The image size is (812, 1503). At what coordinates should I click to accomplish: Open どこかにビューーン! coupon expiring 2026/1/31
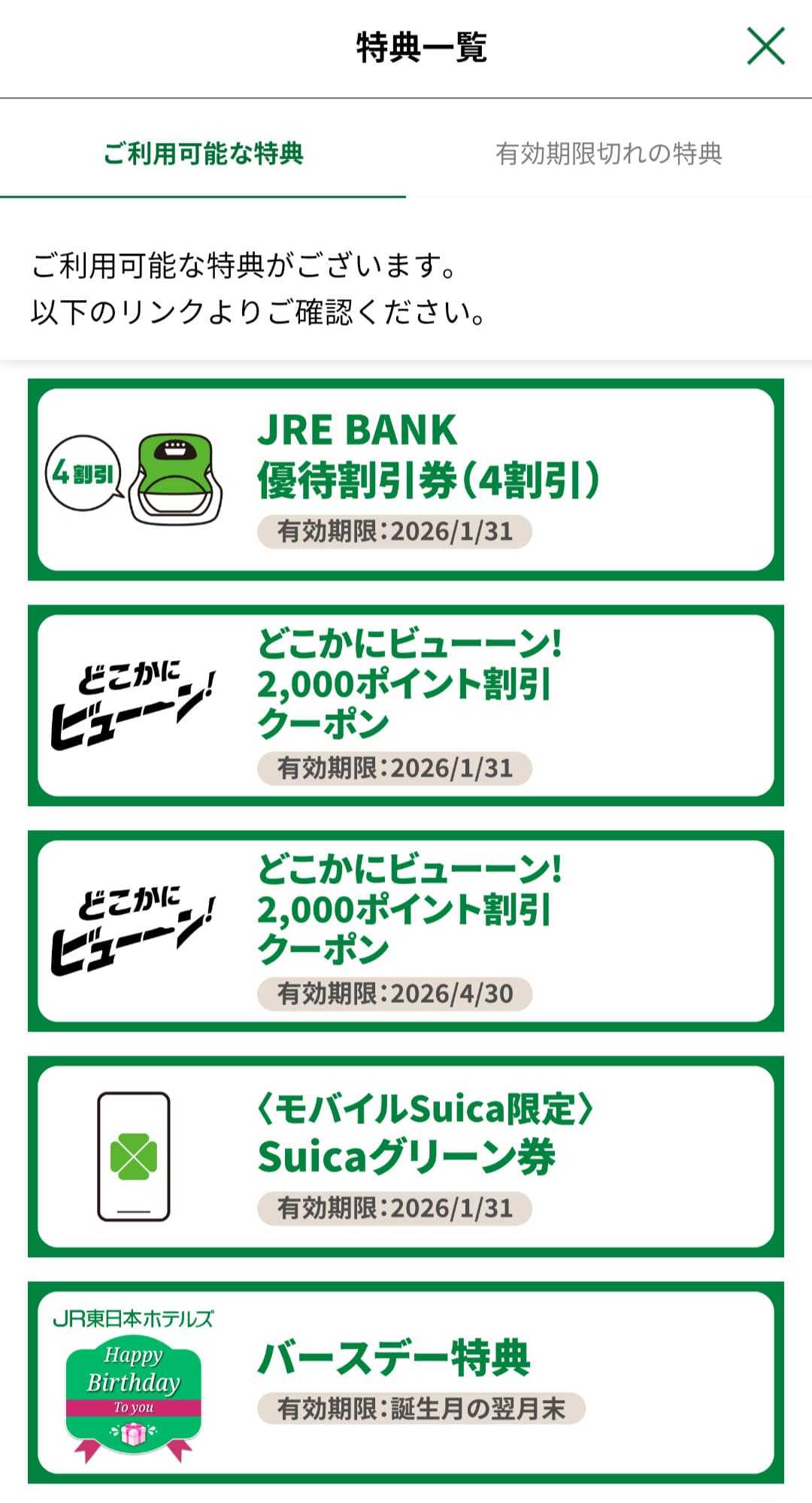(406, 705)
